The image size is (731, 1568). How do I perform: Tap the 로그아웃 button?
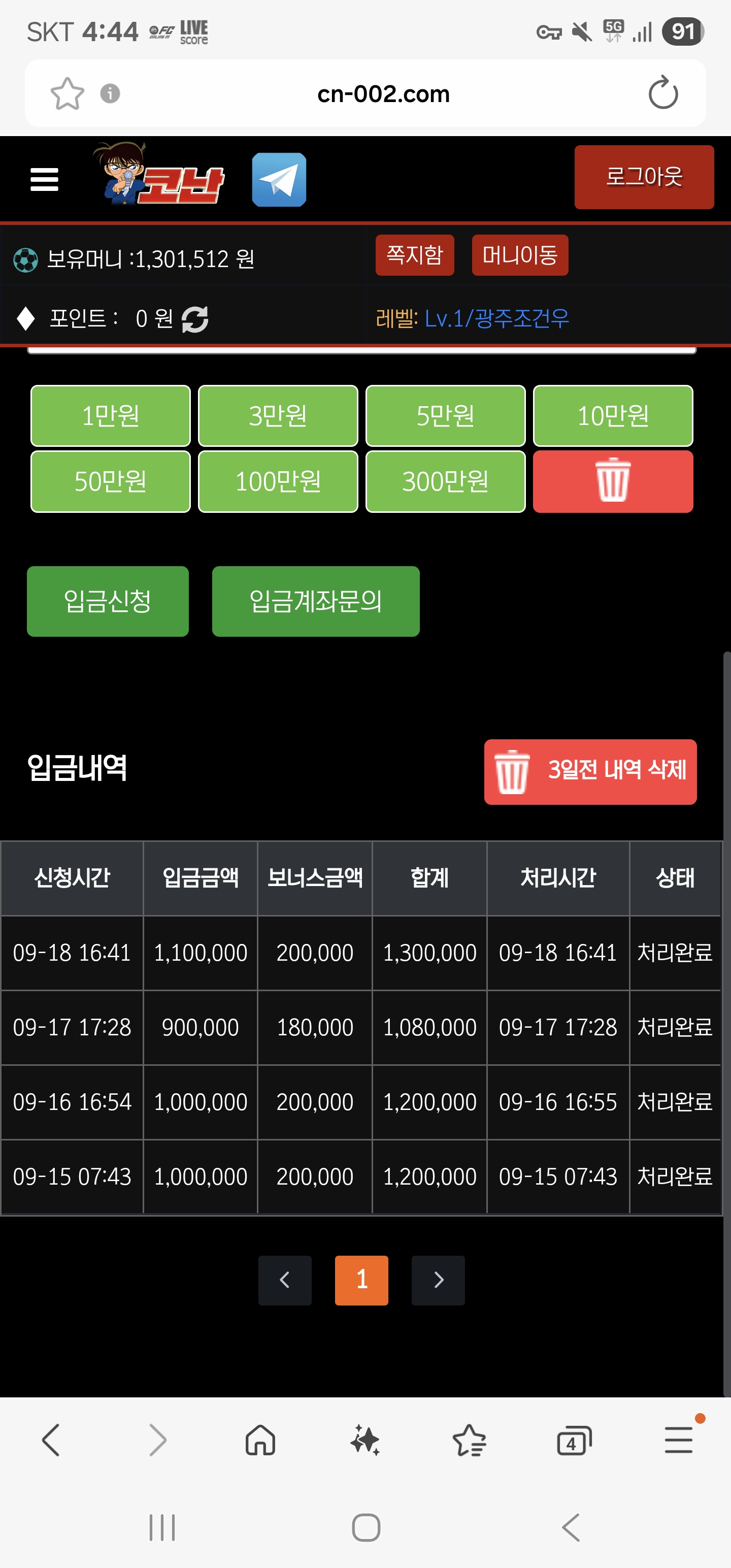(x=644, y=177)
